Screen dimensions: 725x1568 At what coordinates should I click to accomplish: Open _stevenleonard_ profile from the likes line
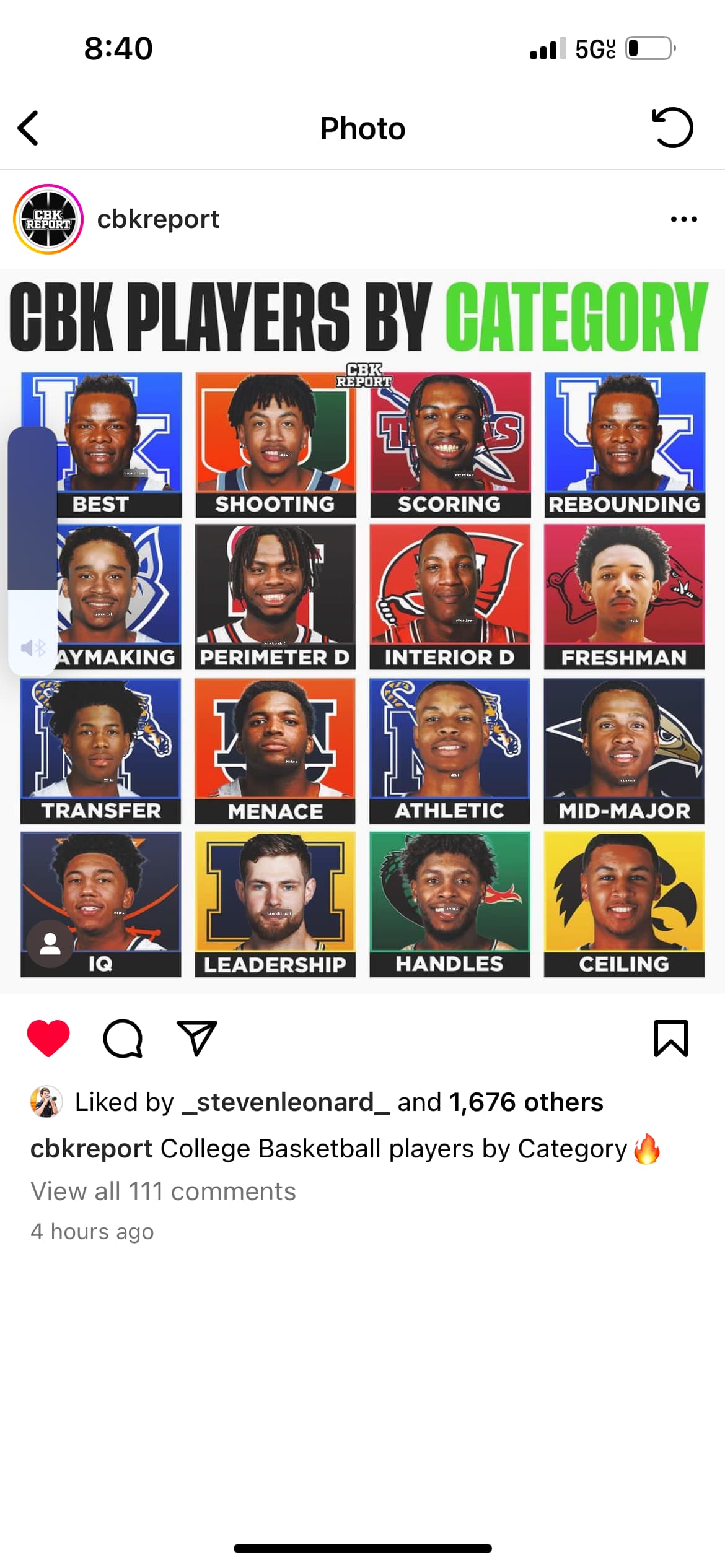click(x=286, y=1102)
